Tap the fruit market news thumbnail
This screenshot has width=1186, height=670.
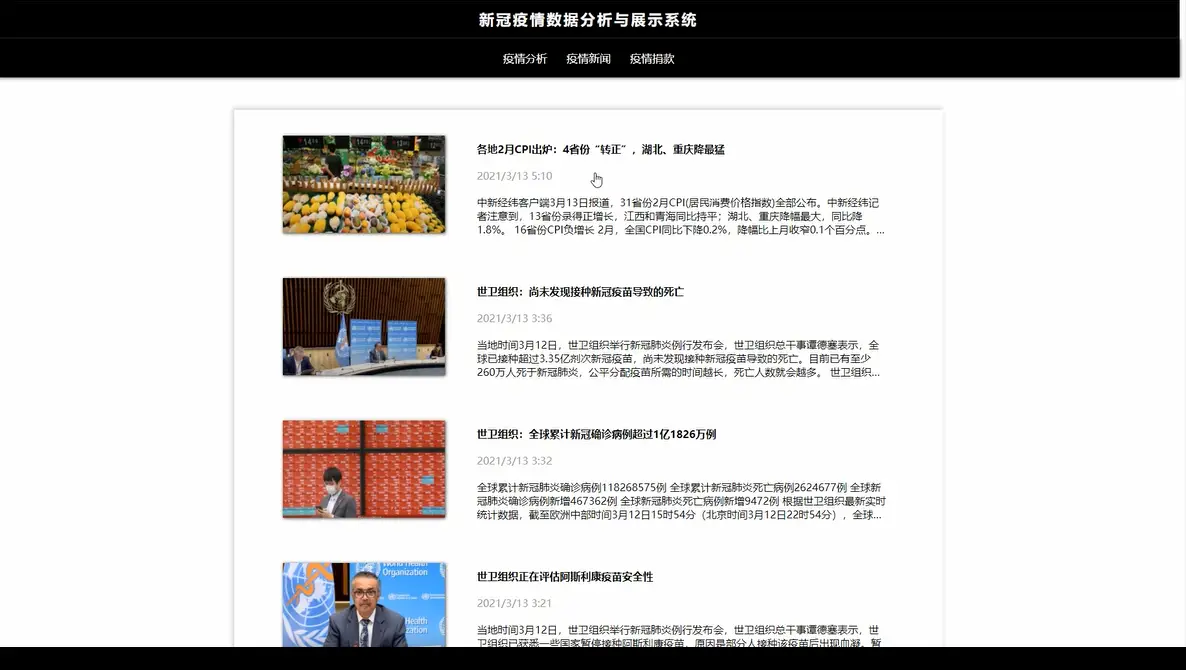tap(364, 185)
